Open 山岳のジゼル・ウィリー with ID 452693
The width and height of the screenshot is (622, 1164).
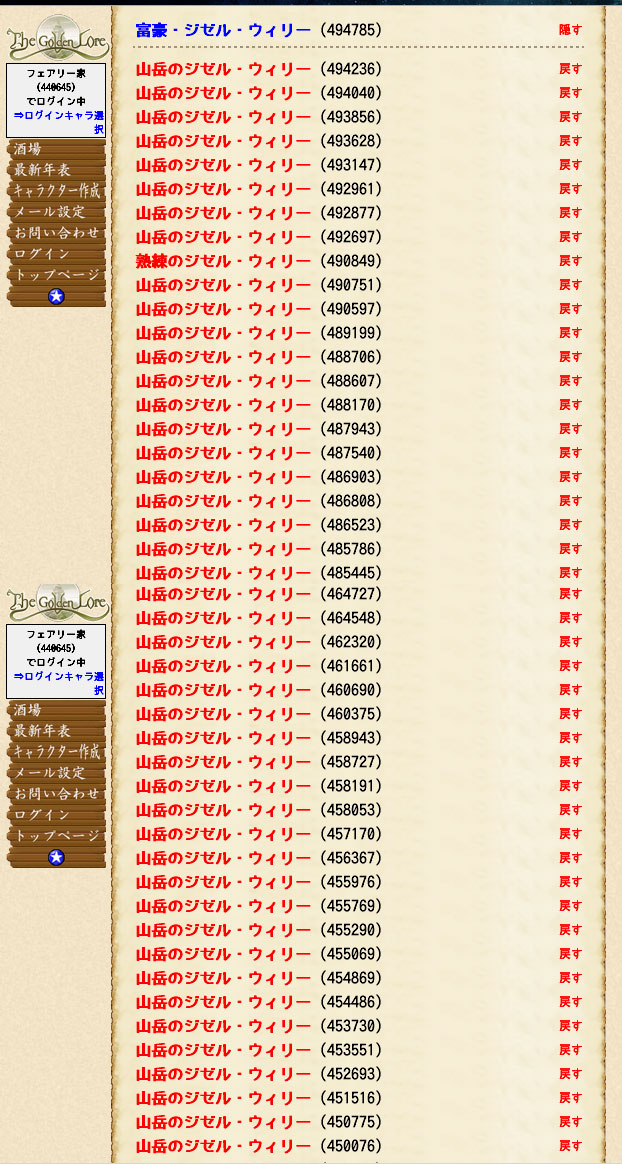(x=223, y=1074)
